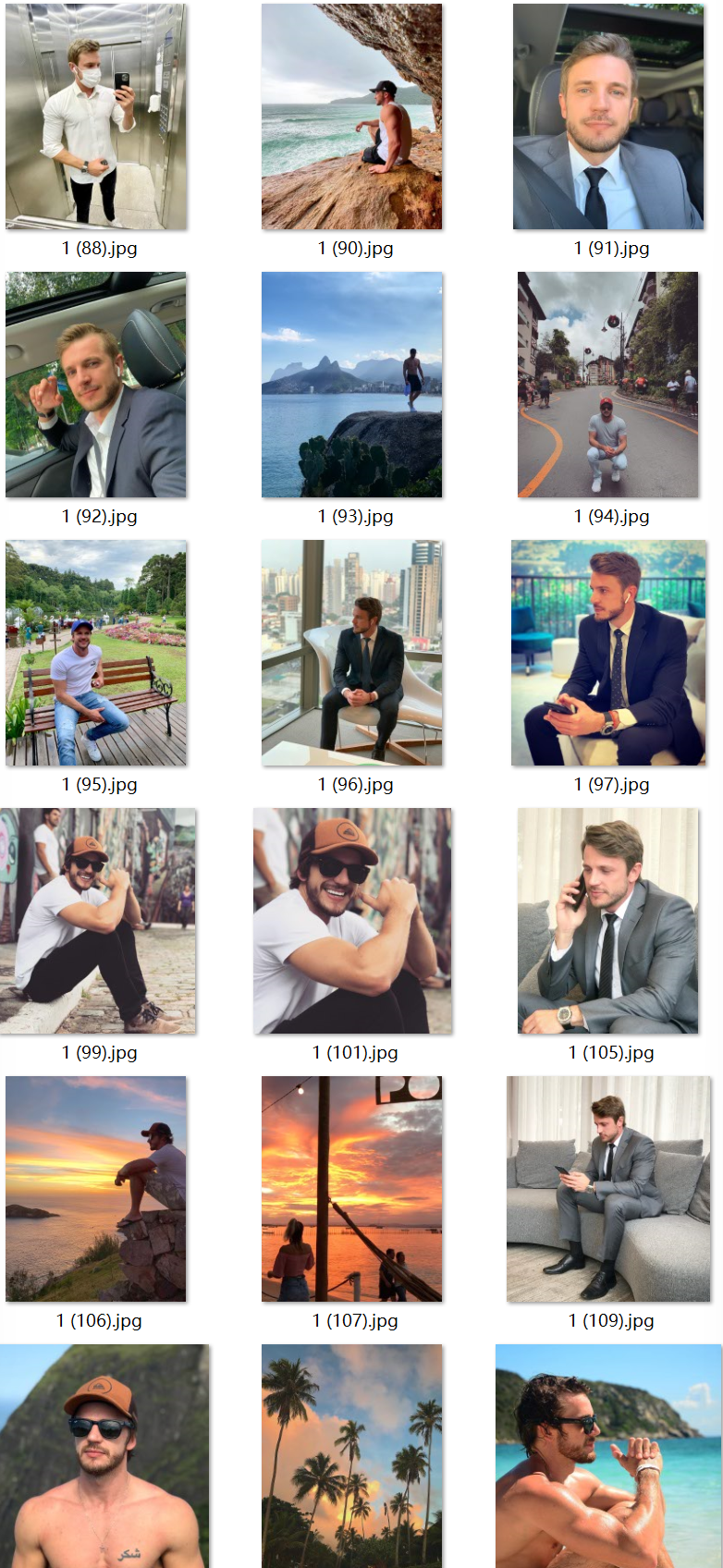The width and height of the screenshot is (723, 1568).
Task: Open the image 1 (90).jpg
Action: pos(351,116)
